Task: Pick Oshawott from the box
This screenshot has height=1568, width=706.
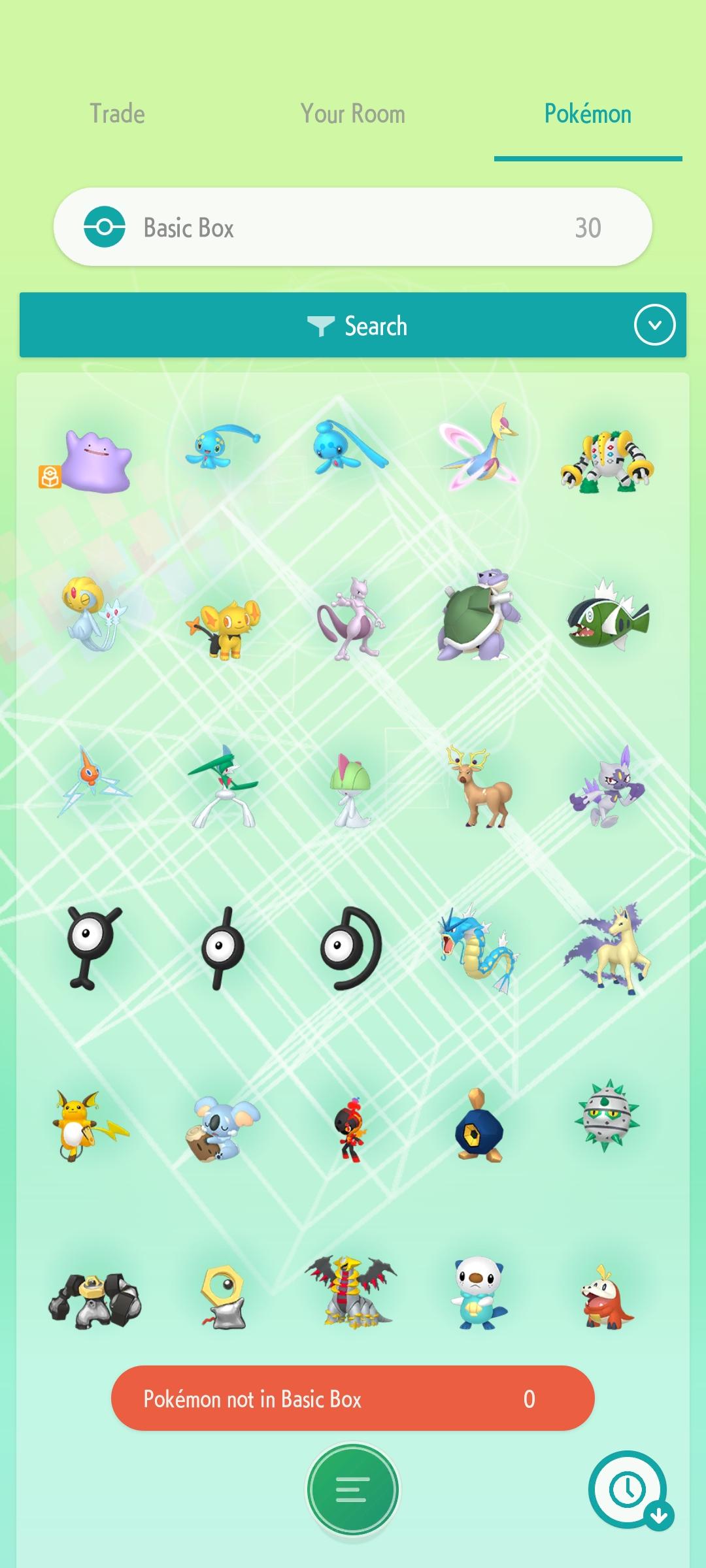Action: coord(477,1297)
